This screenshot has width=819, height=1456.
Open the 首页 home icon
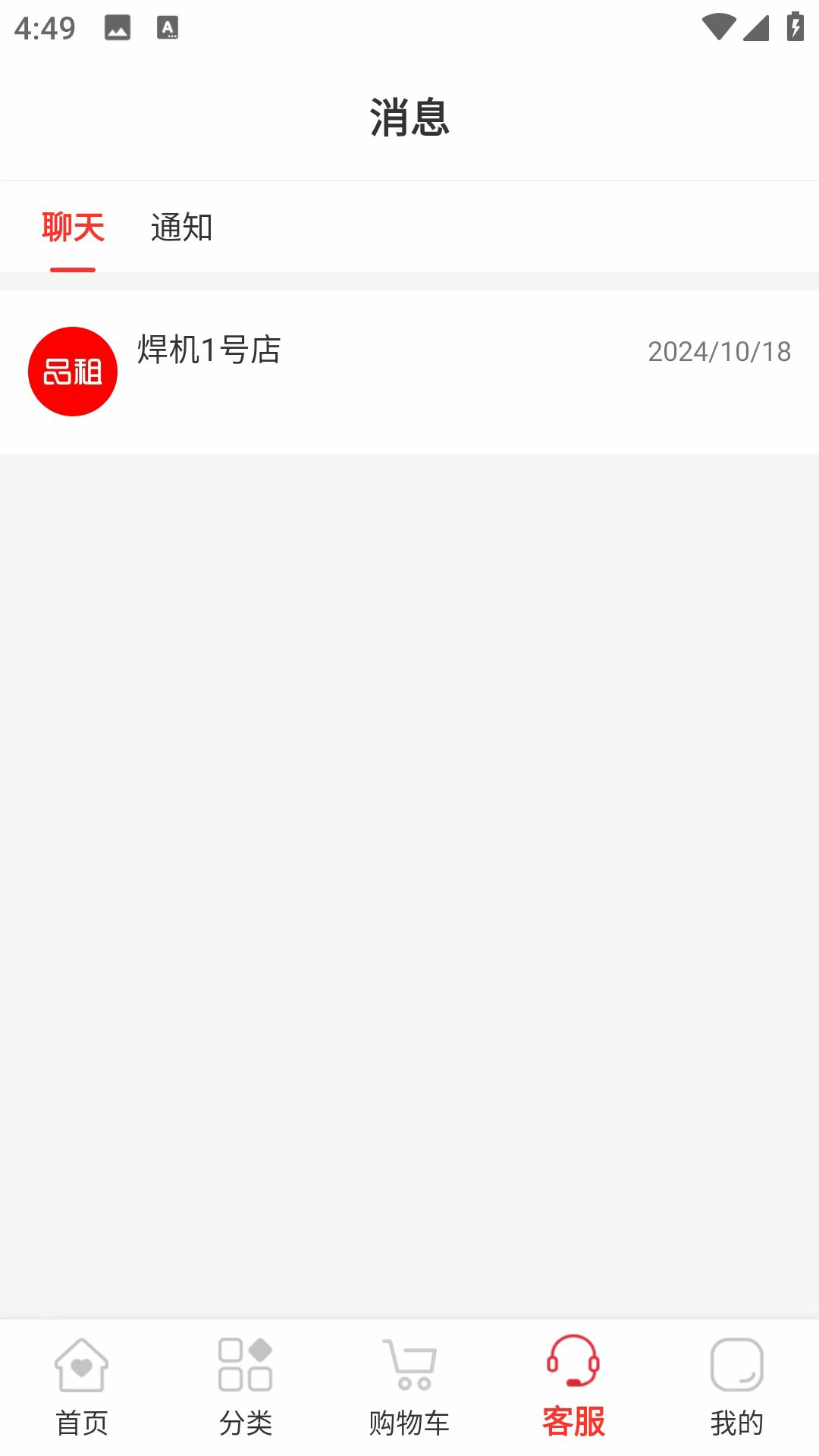pos(81,1363)
